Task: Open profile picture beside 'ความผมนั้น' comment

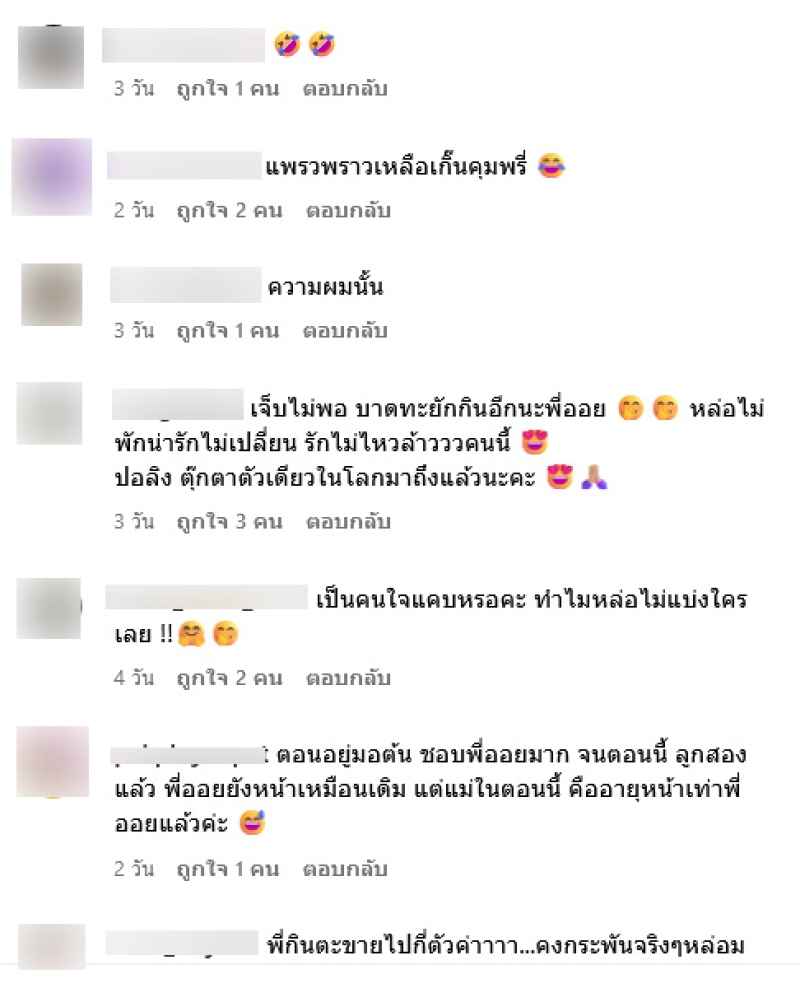Action: click(52, 294)
